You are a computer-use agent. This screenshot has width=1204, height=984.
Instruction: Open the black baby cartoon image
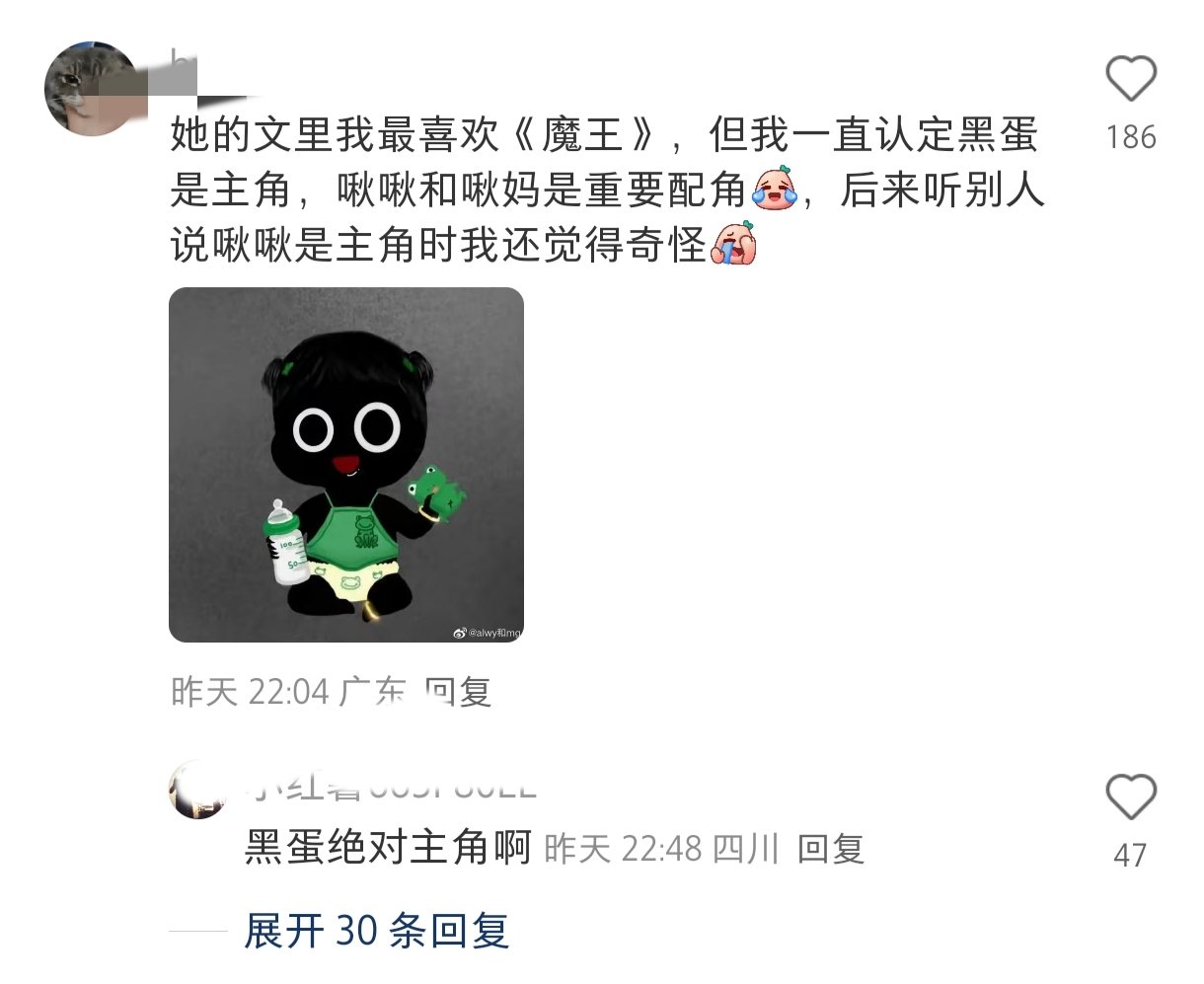[x=346, y=465]
